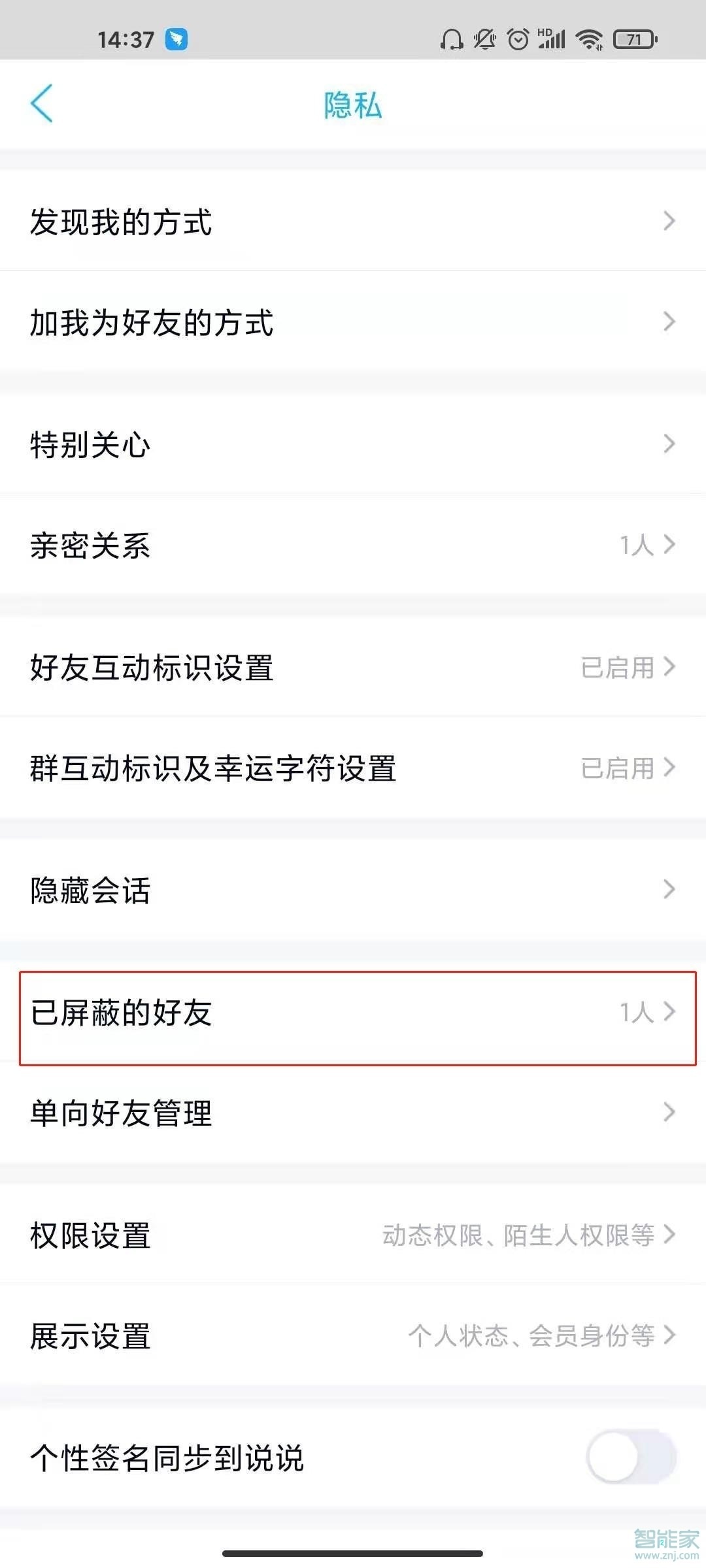Open 加我为好友的方式 settings
Screen dimensions: 706x1568
pos(353,321)
